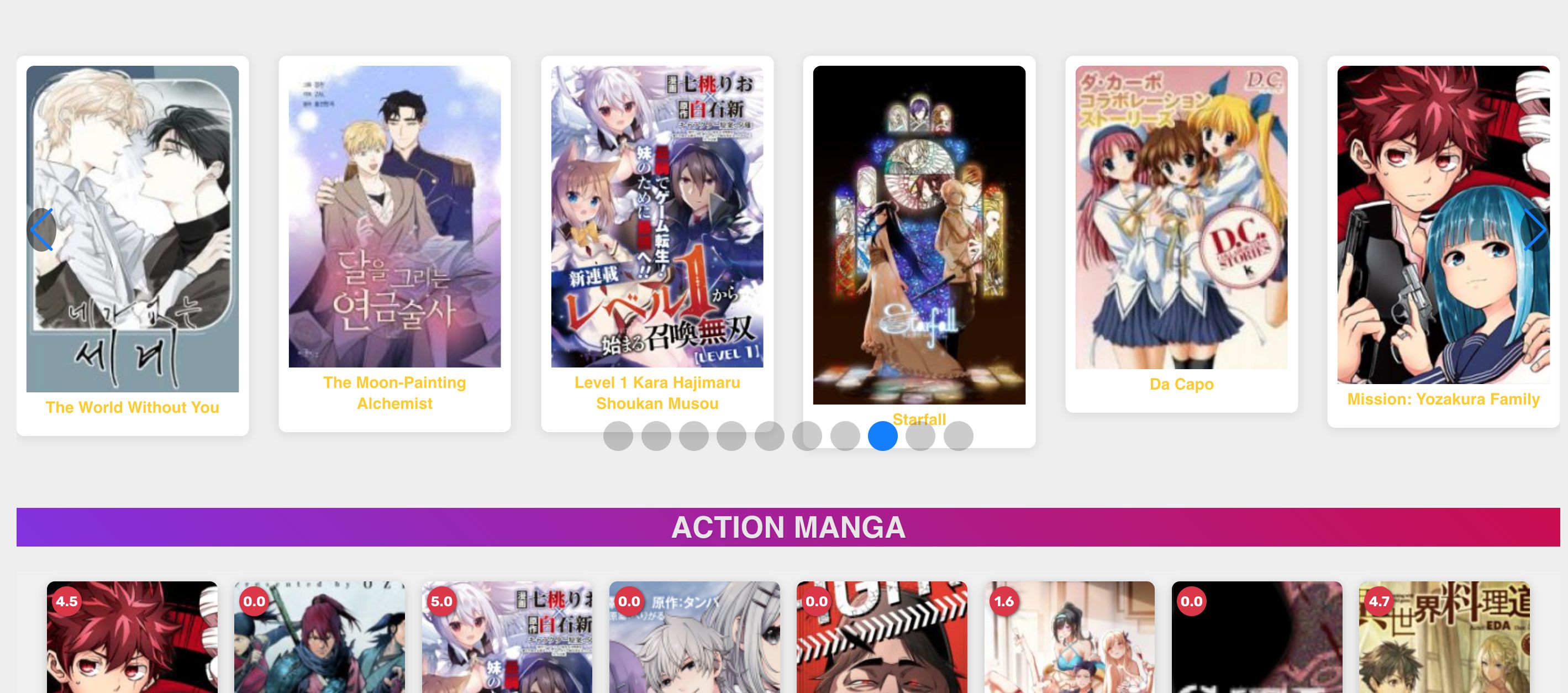Jump to the last carousel page dot
This screenshot has height=693, width=1568.
[x=958, y=436]
